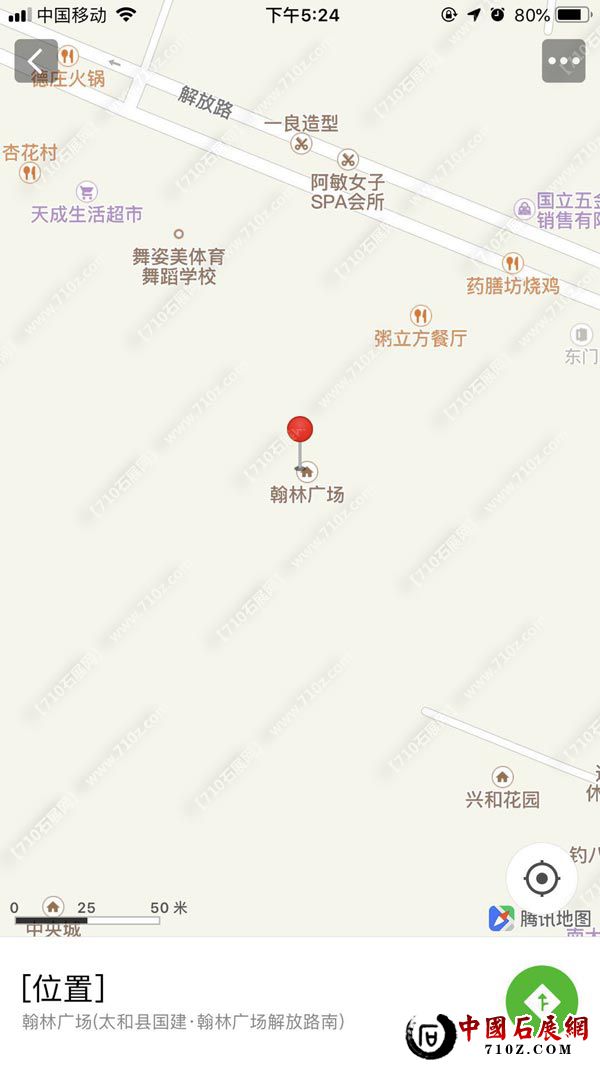Select 粥立方餐厅 restaurant on the map
Viewport: 600px width, 1067px height.
[421, 316]
